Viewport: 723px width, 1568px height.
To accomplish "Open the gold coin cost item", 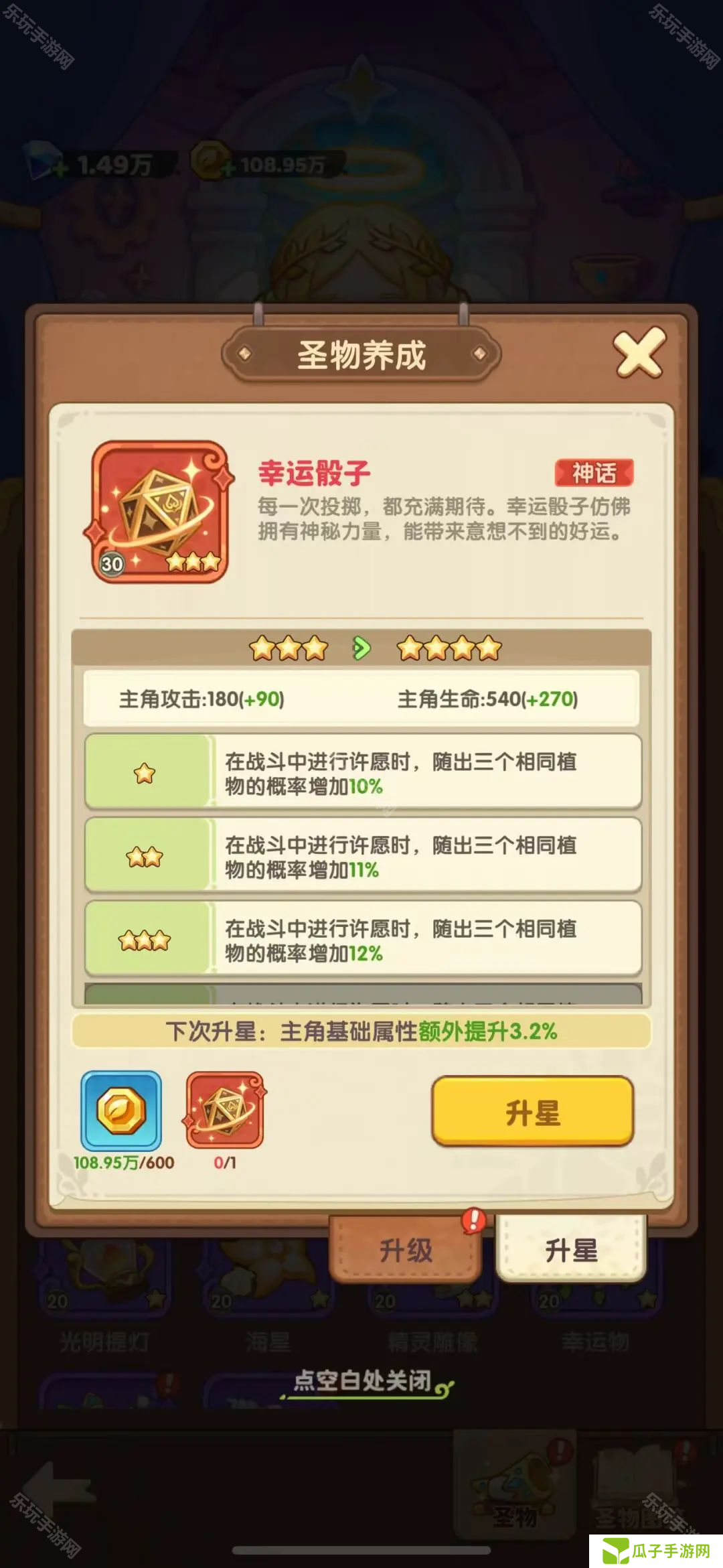I will (x=121, y=1111).
